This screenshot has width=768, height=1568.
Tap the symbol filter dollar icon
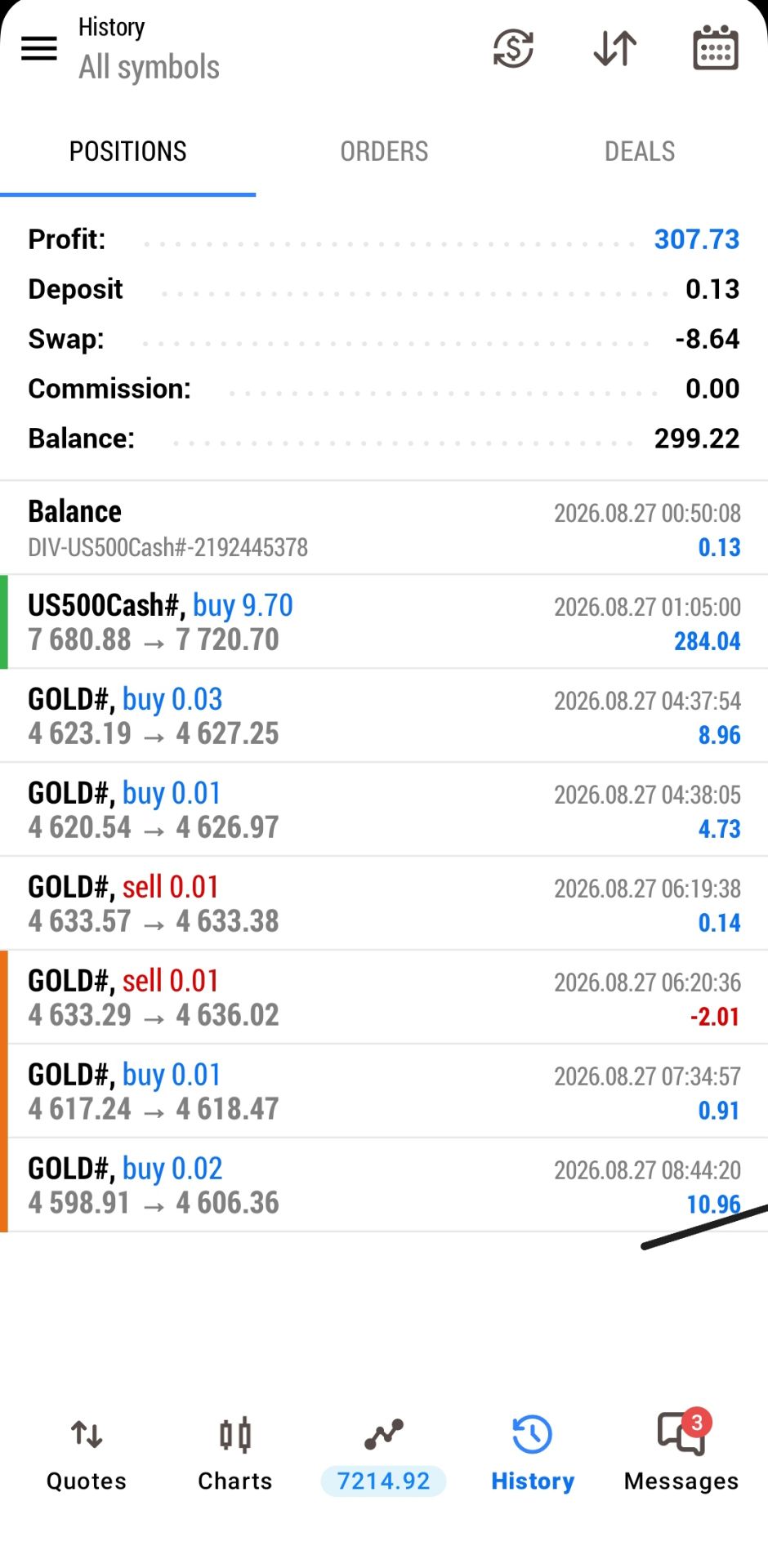coord(513,48)
